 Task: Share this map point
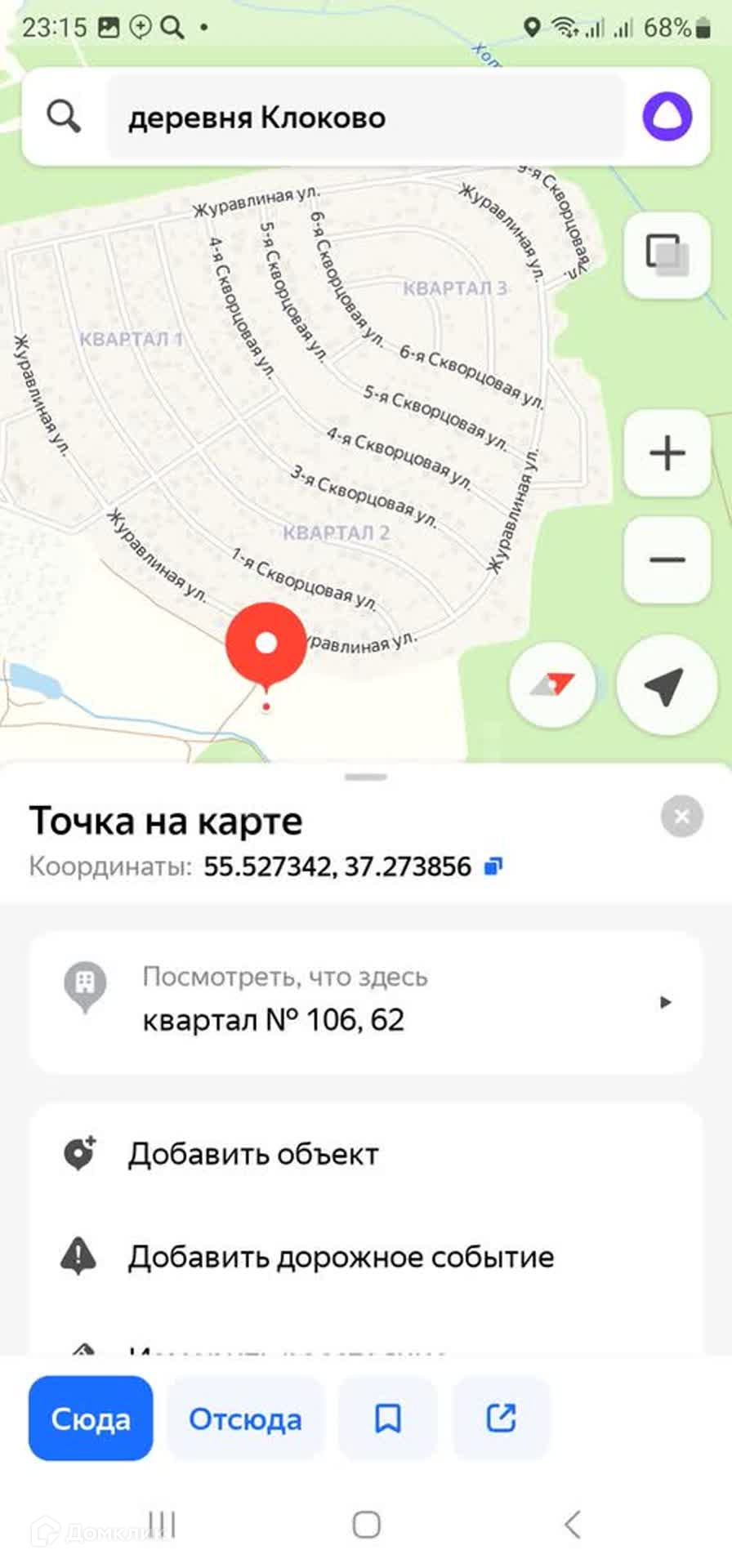[501, 1419]
